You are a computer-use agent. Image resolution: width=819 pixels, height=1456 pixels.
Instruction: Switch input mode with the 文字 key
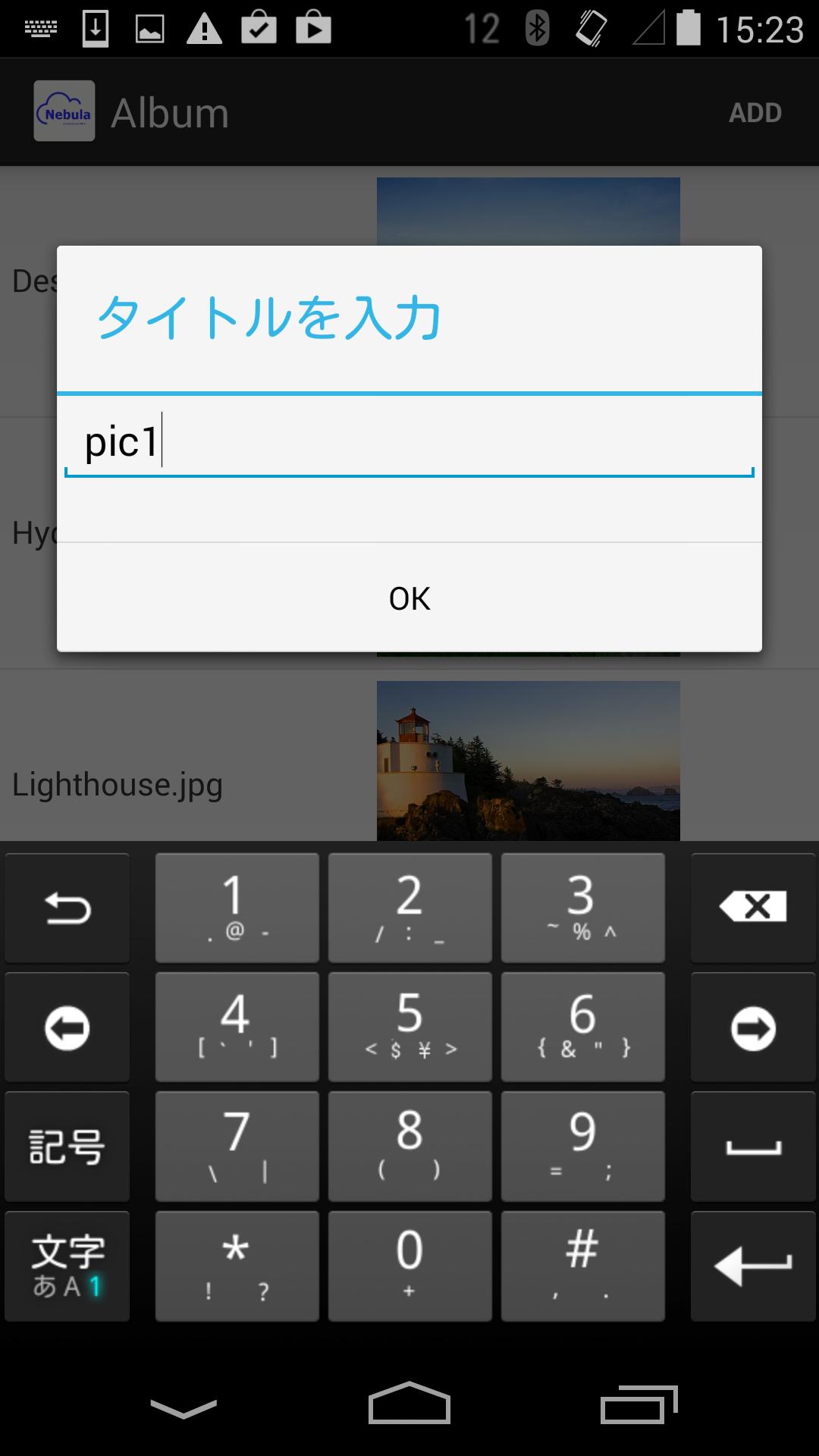67,1266
